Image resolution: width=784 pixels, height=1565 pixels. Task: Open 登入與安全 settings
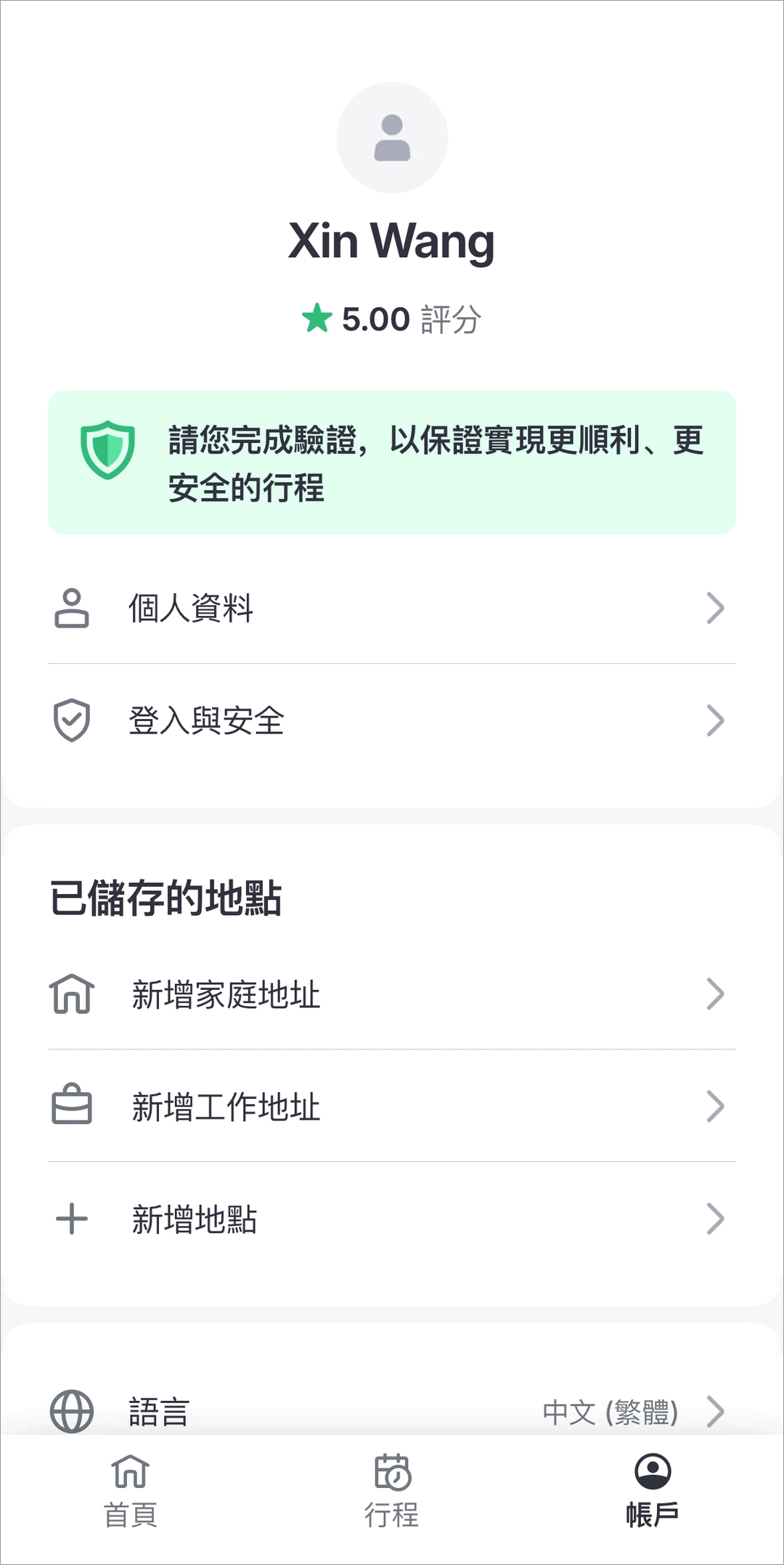point(392,720)
